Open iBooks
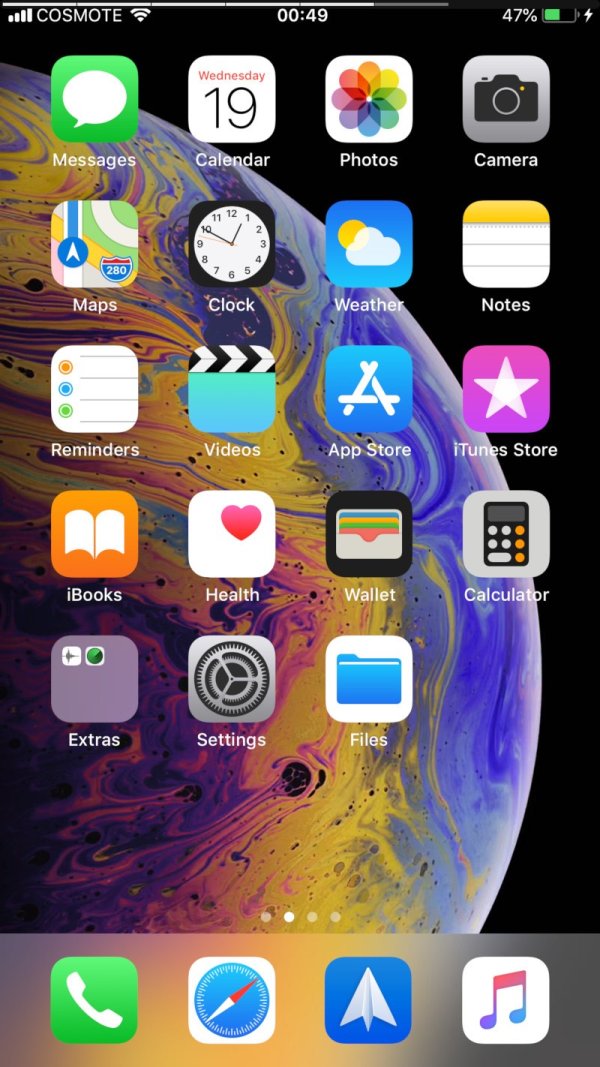 pyautogui.click(x=95, y=534)
